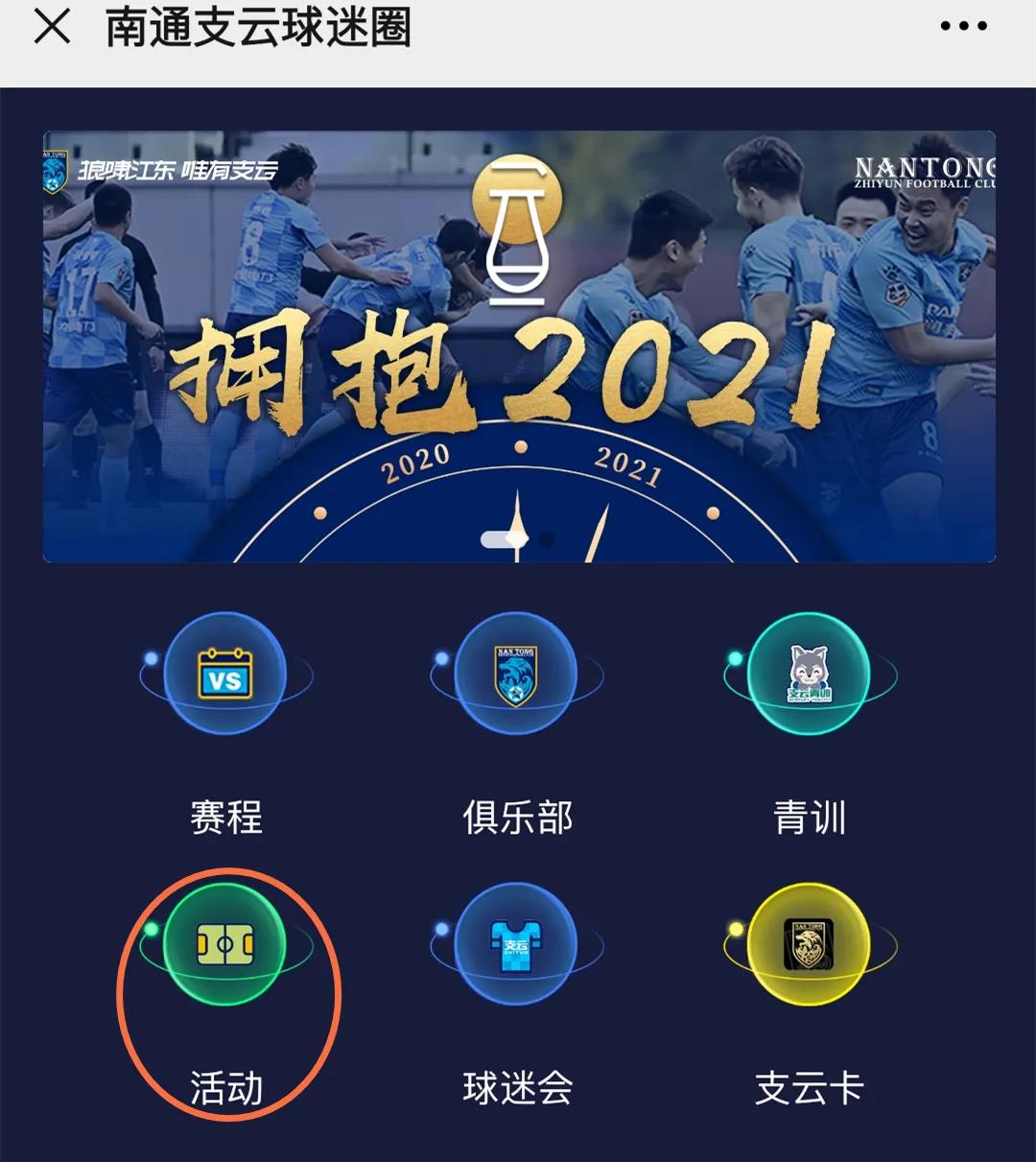
Task: Go to the 俱乐部 club section
Action: tap(516, 675)
